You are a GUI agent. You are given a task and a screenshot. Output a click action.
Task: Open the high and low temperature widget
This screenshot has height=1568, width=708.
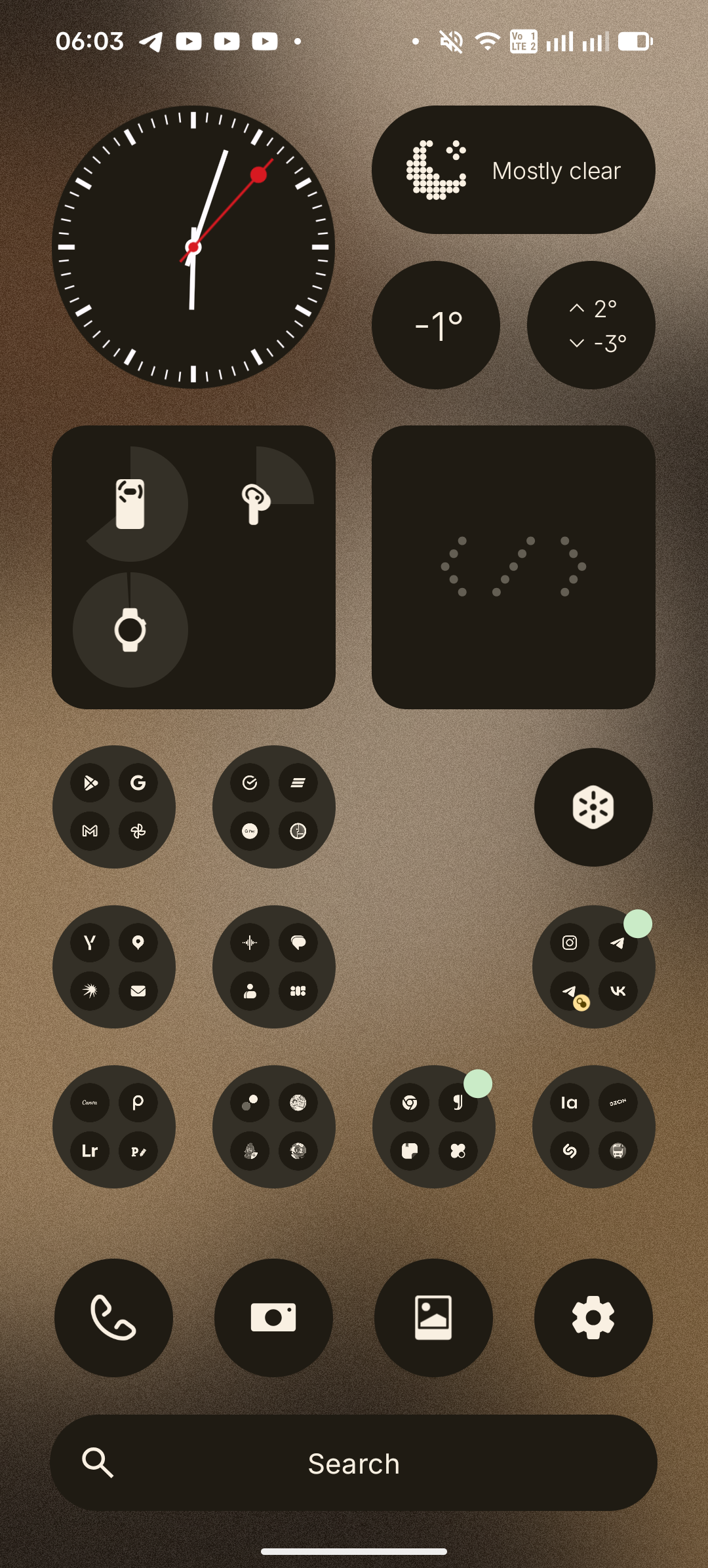[591, 325]
